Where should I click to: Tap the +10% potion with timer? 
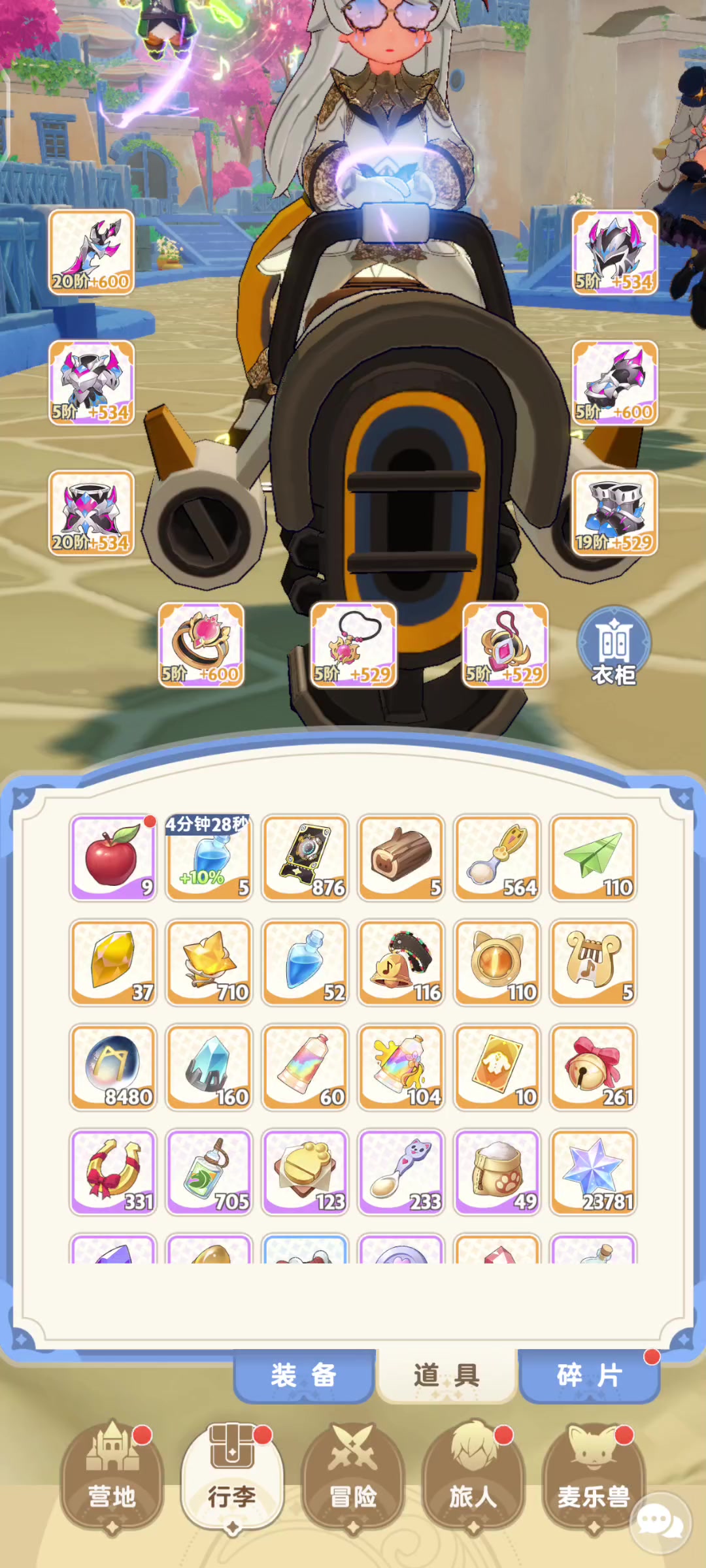(209, 858)
